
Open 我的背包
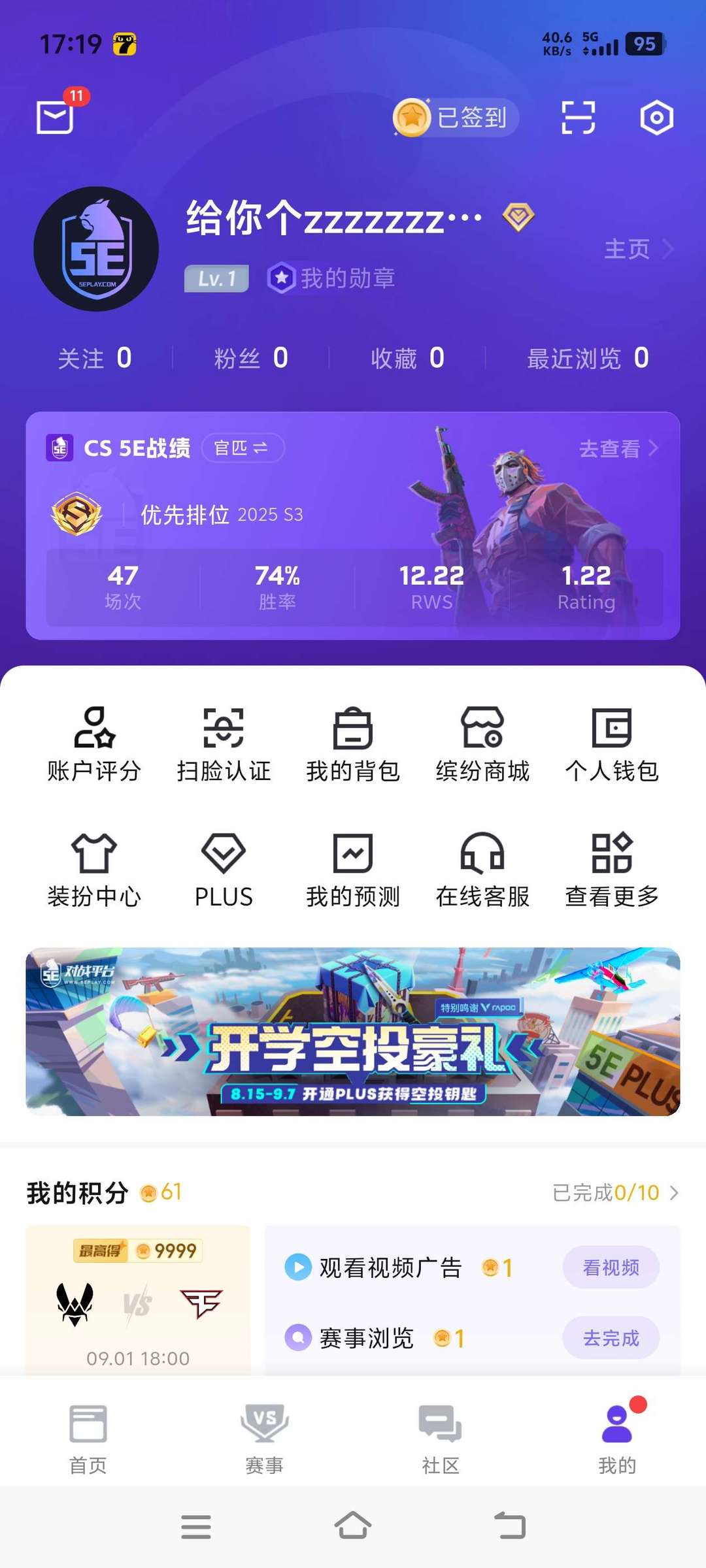tap(353, 745)
